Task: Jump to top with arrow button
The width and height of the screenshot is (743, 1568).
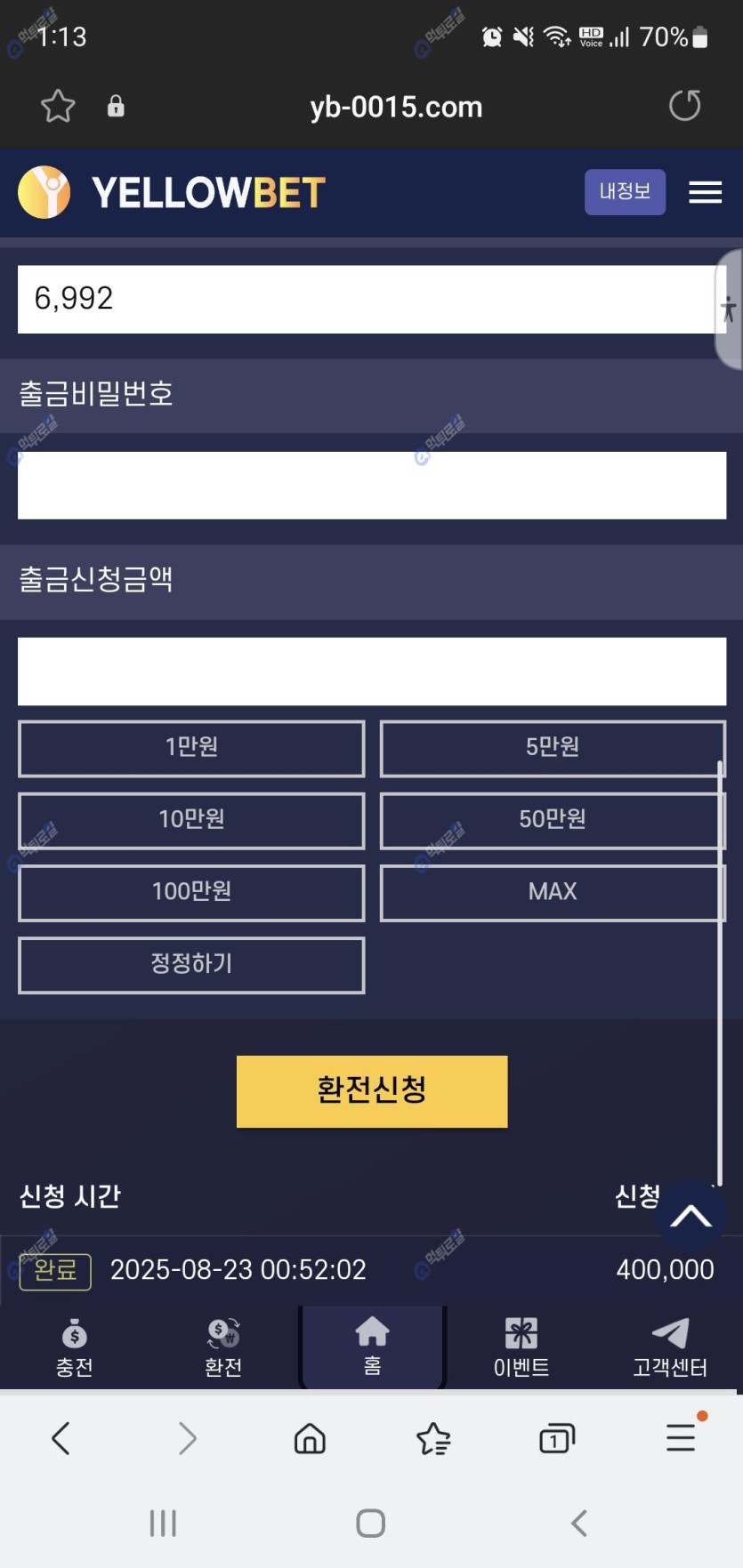Action: click(691, 1216)
